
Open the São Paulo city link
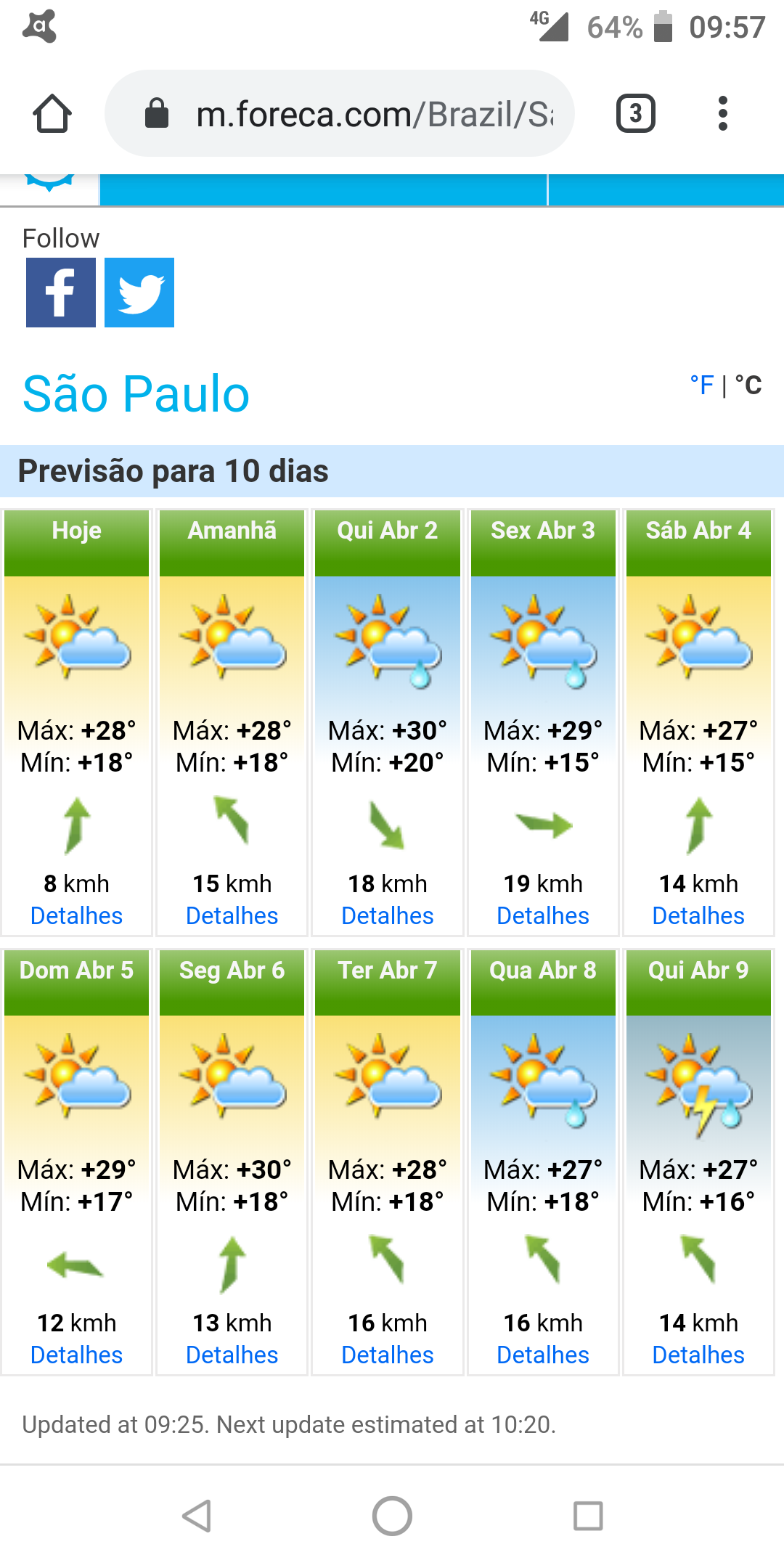(x=136, y=394)
